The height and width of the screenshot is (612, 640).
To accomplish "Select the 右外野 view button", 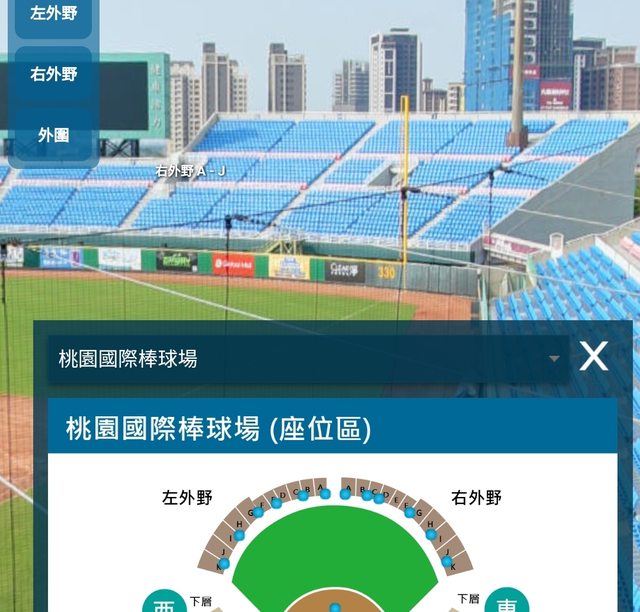I will pos(54,74).
